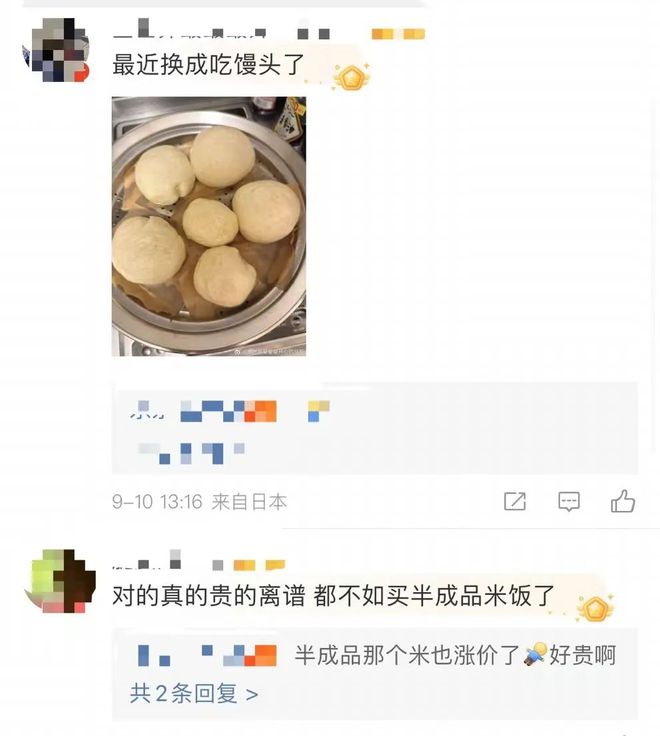Reply to the comment about eating mantou

[x=569, y=502]
